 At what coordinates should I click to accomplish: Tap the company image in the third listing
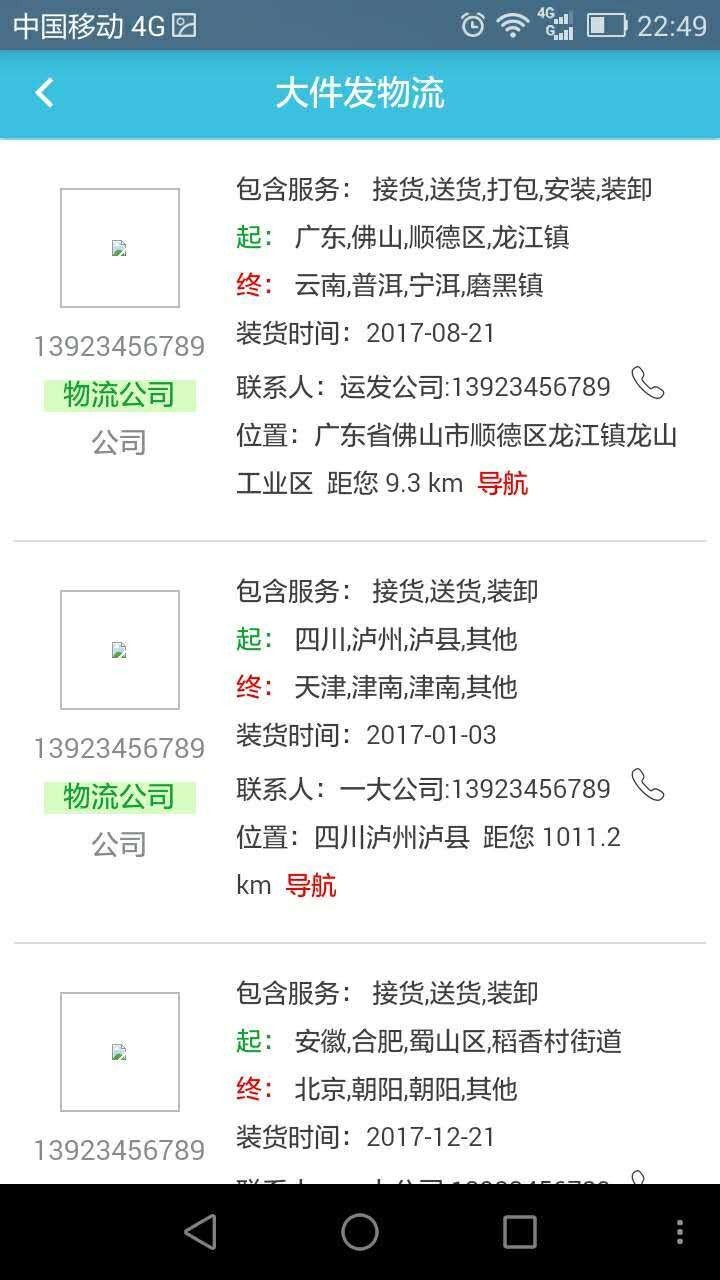point(119,1051)
